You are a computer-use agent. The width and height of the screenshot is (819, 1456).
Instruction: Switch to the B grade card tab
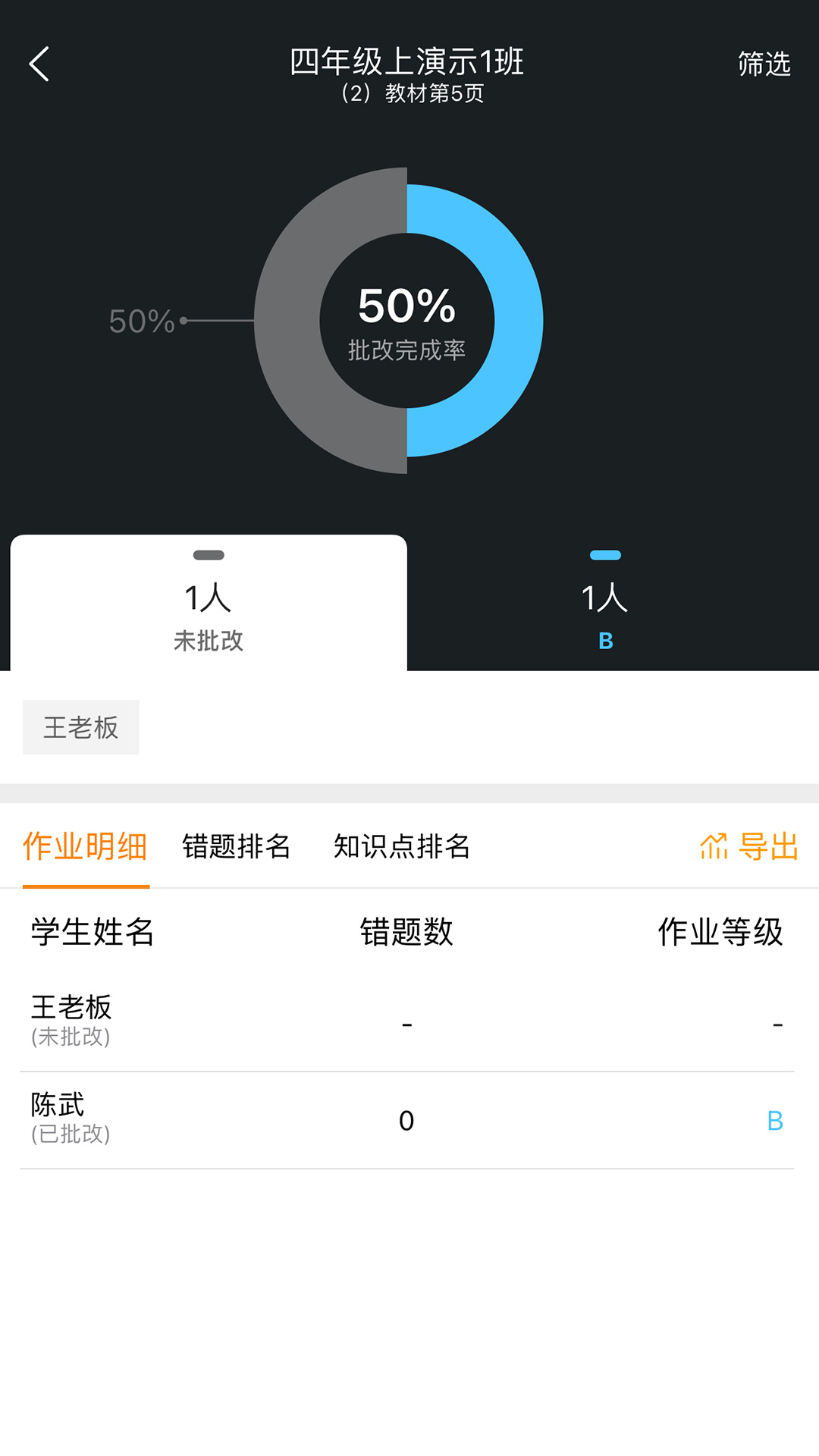[x=605, y=607]
